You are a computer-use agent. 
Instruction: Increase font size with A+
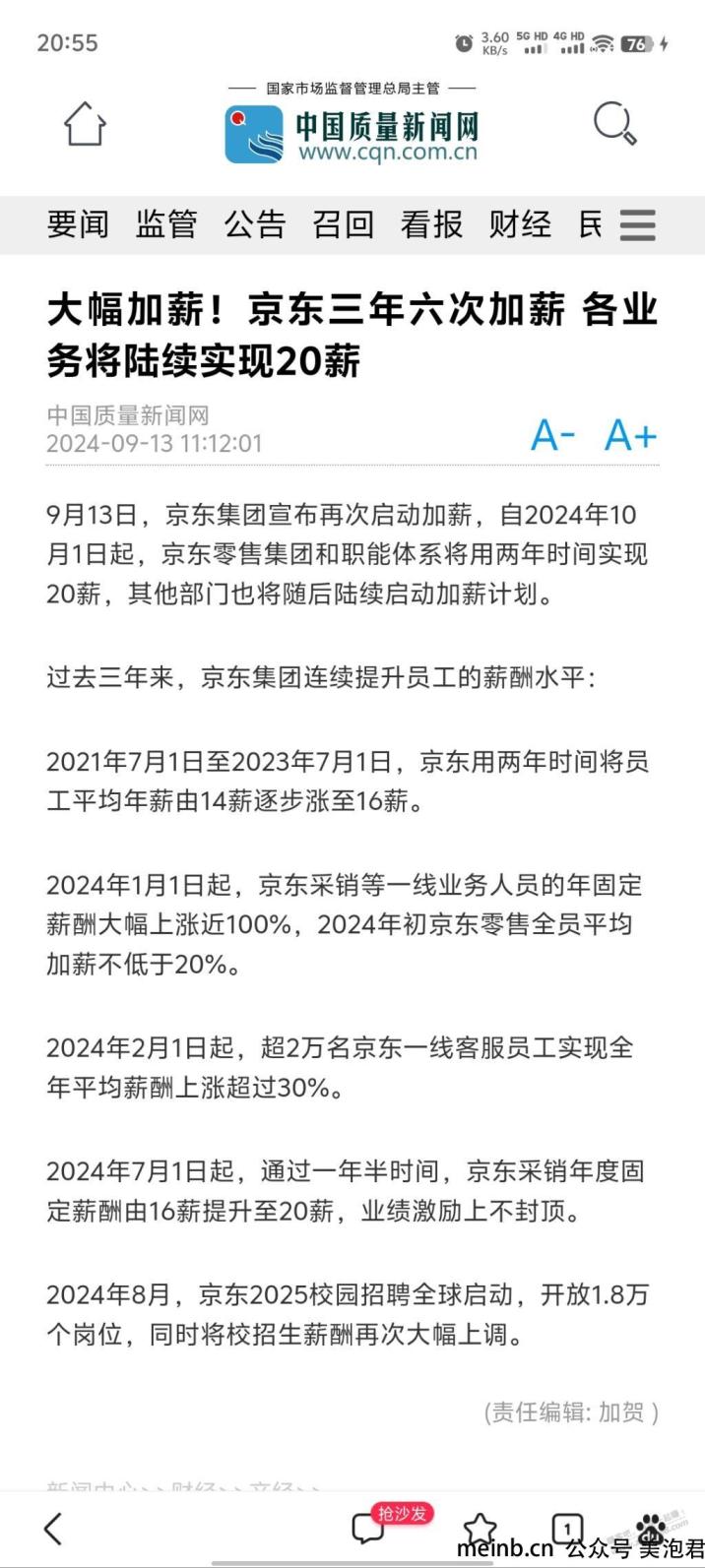[630, 435]
